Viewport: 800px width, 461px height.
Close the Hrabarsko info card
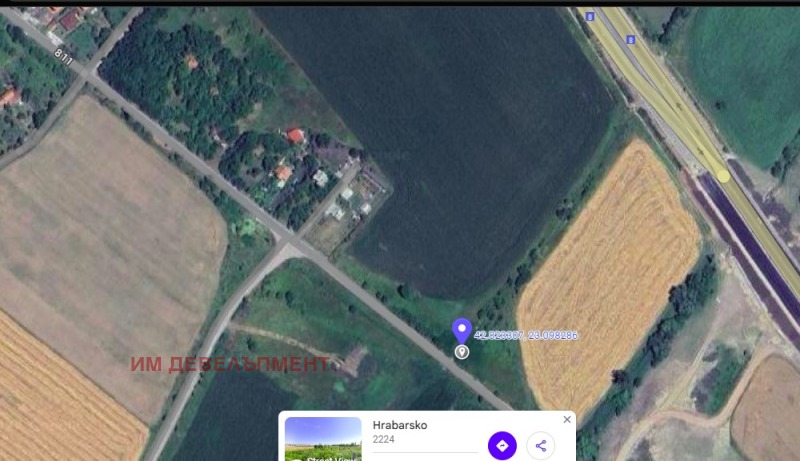point(567,420)
